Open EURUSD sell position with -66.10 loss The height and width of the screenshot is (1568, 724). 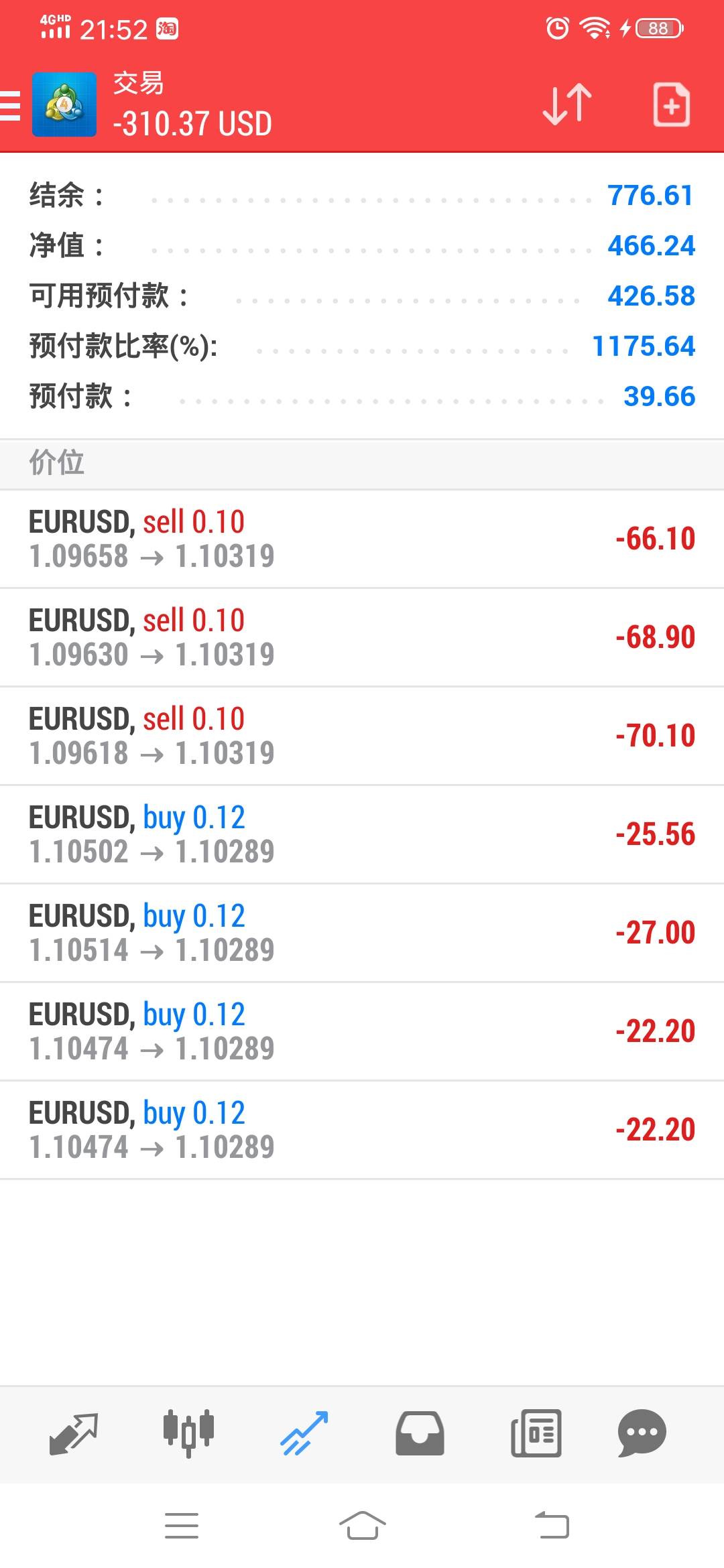click(x=362, y=539)
